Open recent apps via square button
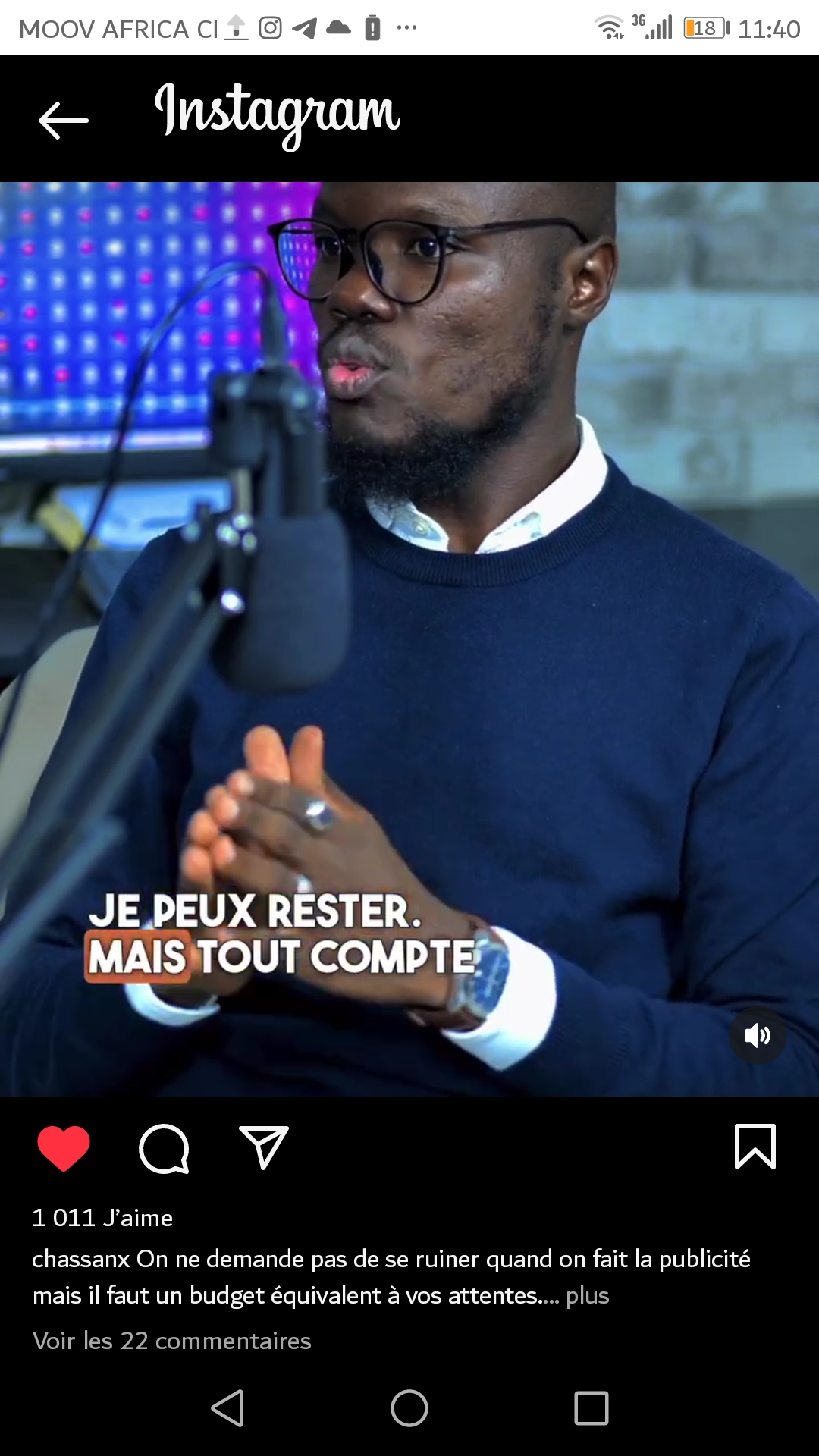 [591, 1408]
